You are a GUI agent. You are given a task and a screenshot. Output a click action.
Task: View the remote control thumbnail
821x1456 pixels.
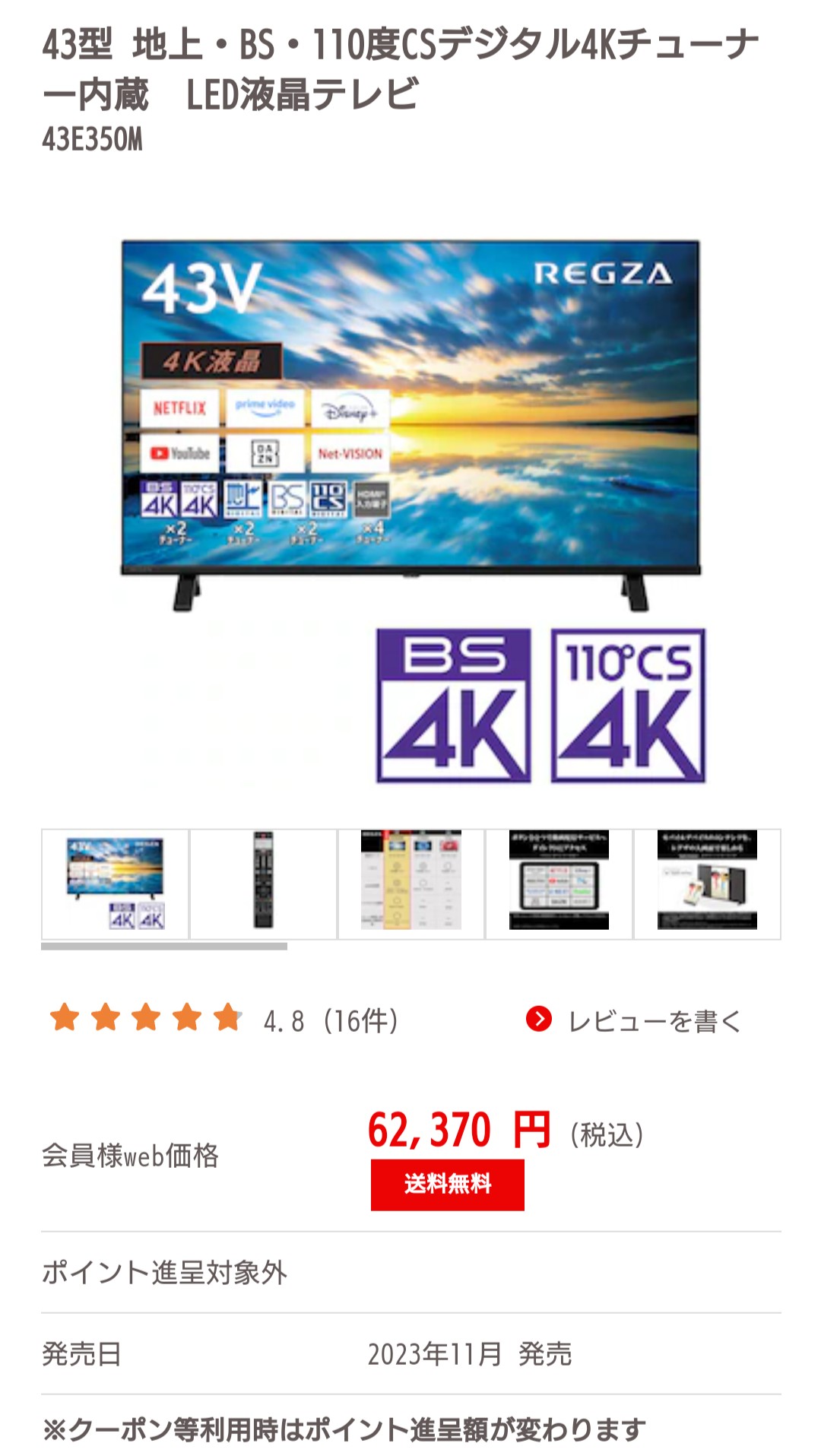coord(263,883)
